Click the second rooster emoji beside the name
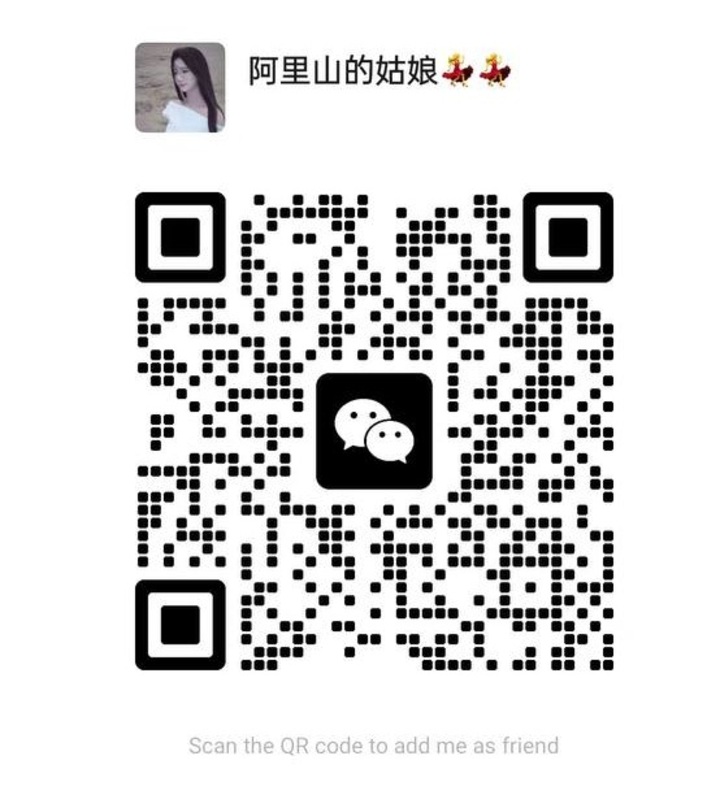Screen dimensions: 720x795 494,70
